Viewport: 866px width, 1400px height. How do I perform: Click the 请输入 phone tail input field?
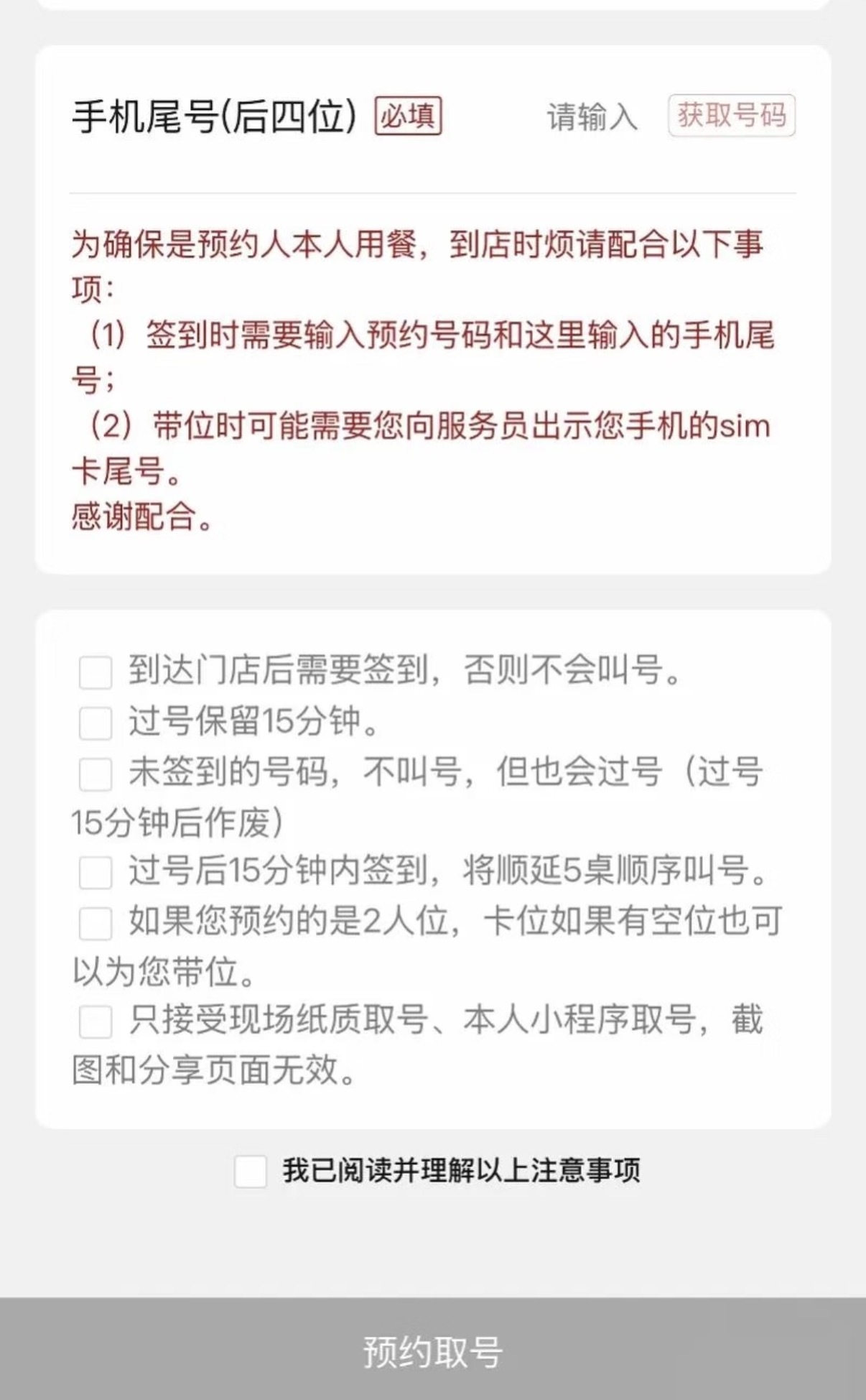pyautogui.click(x=590, y=116)
